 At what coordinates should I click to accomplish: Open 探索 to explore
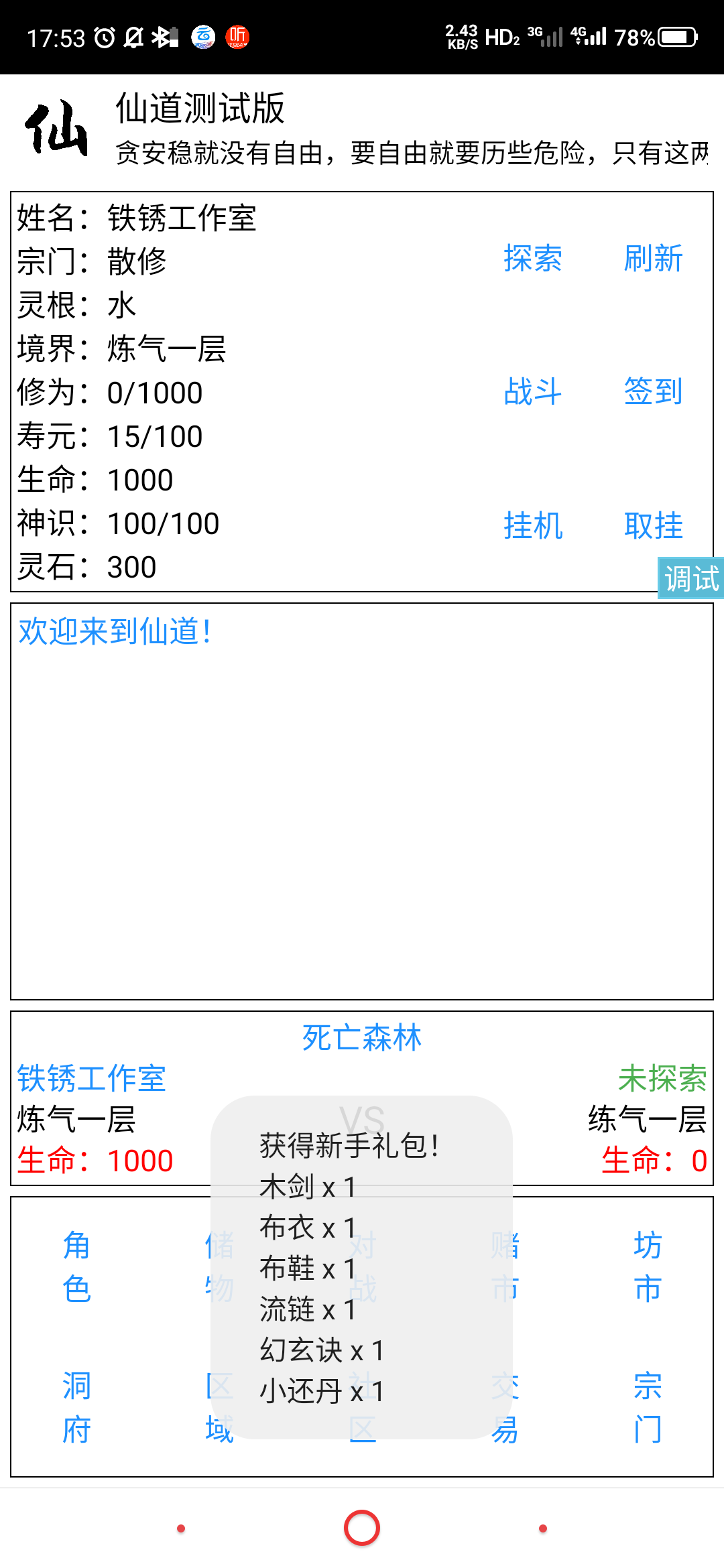click(x=532, y=259)
